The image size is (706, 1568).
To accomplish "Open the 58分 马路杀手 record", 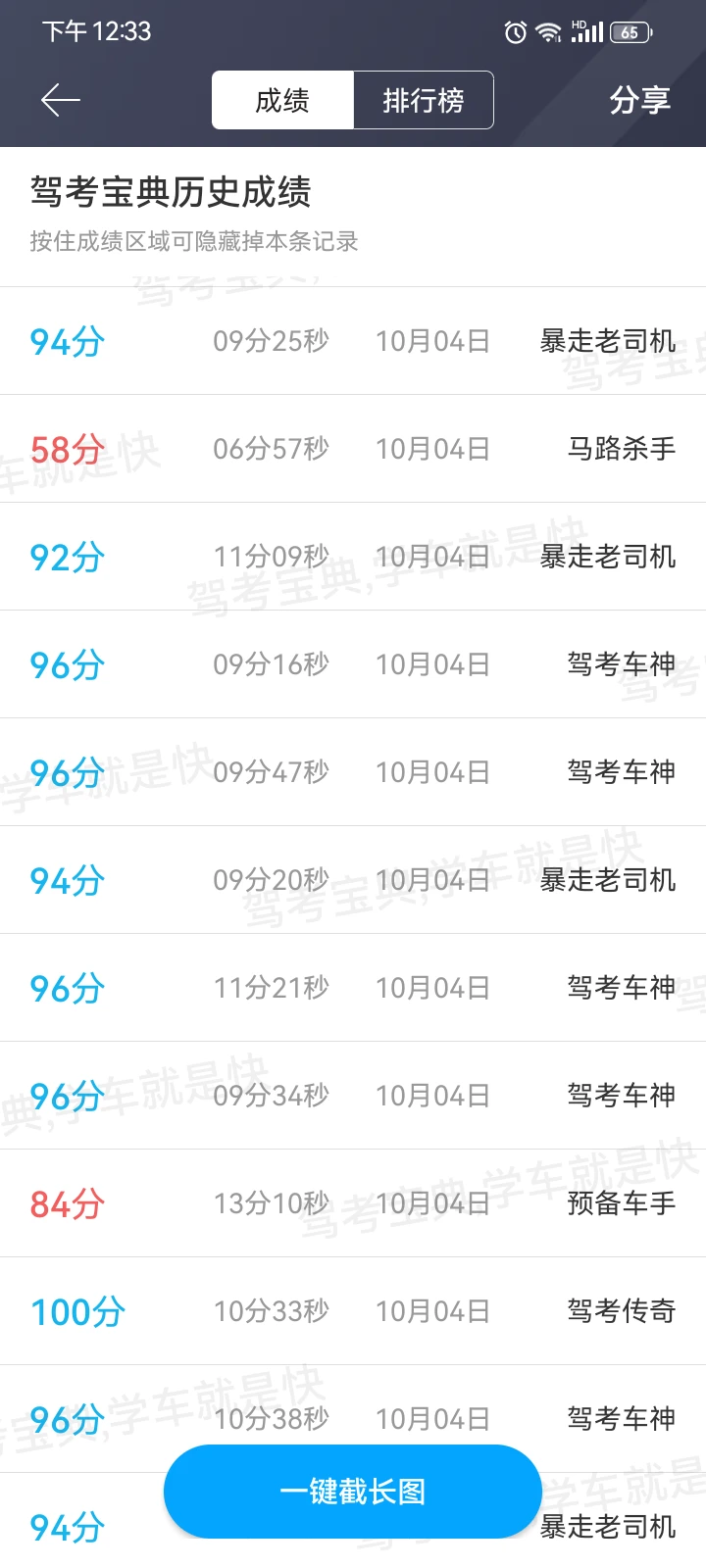I will [x=353, y=449].
